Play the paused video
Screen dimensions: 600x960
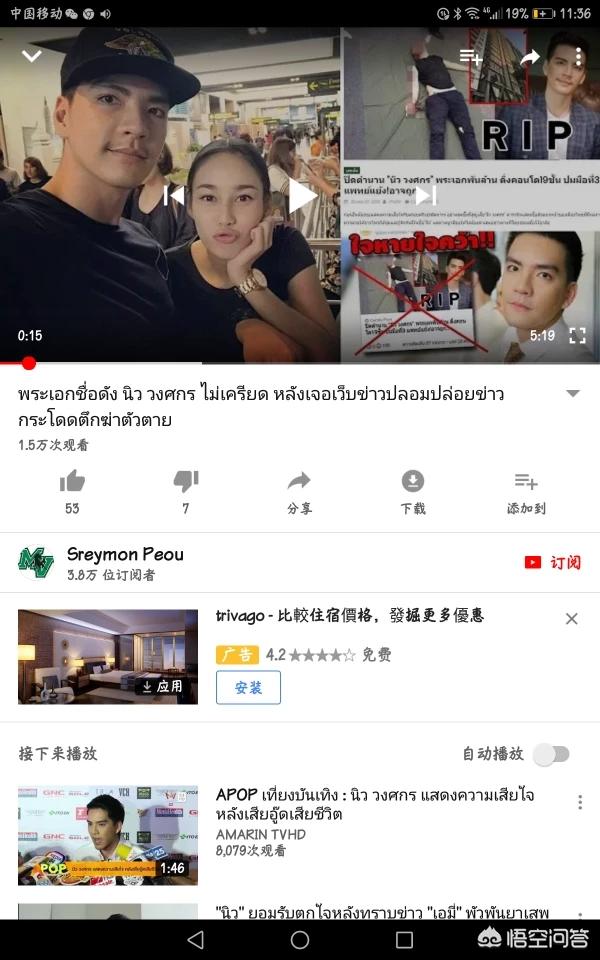click(302, 195)
